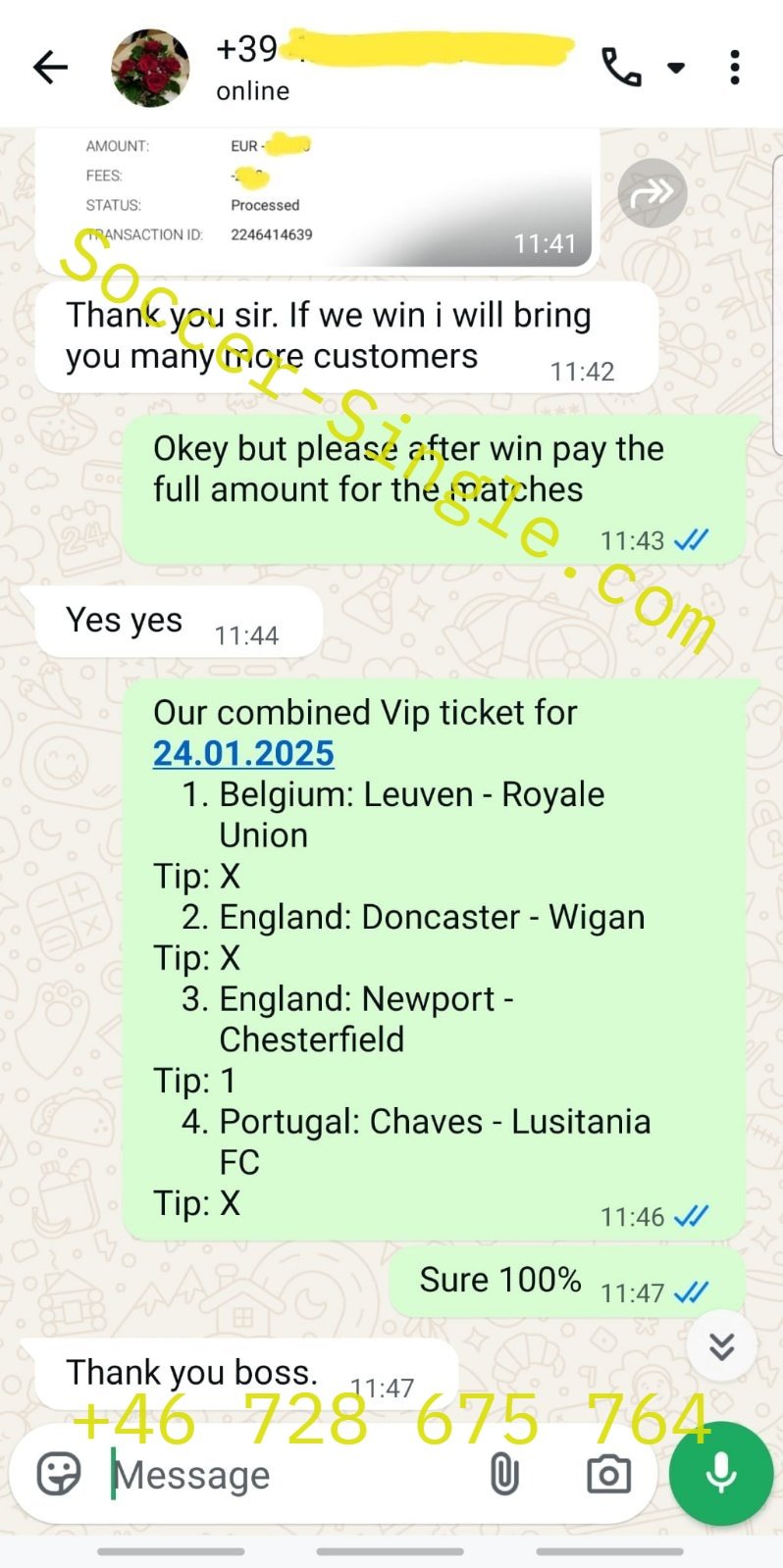This screenshot has height=1568, width=783.
Task: Open the emoji and sticker picker
Action: point(59,1474)
